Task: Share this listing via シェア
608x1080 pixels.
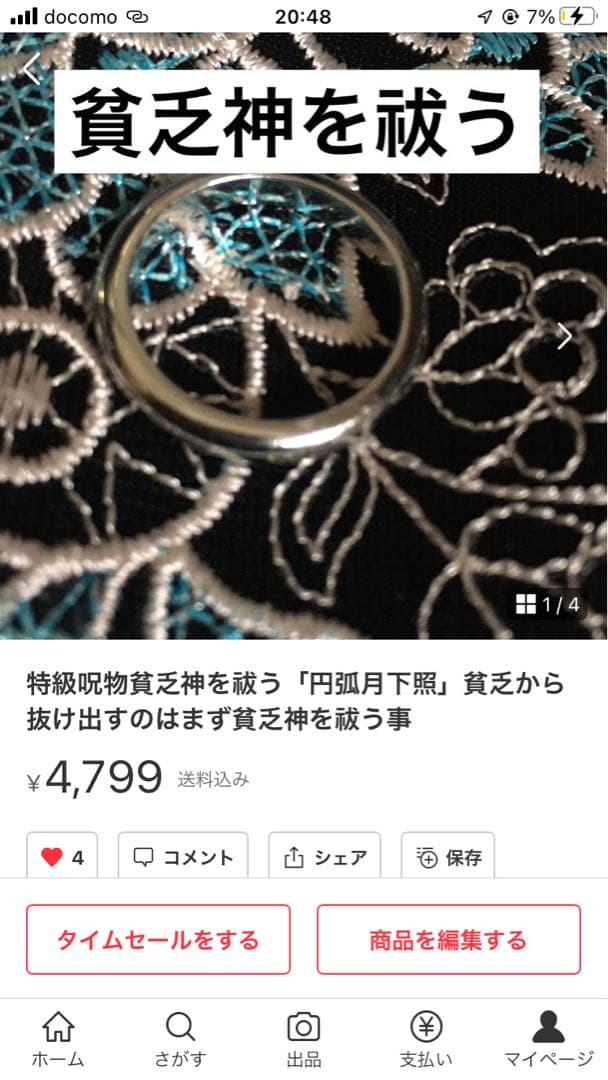Action: click(x=325, y=857)
